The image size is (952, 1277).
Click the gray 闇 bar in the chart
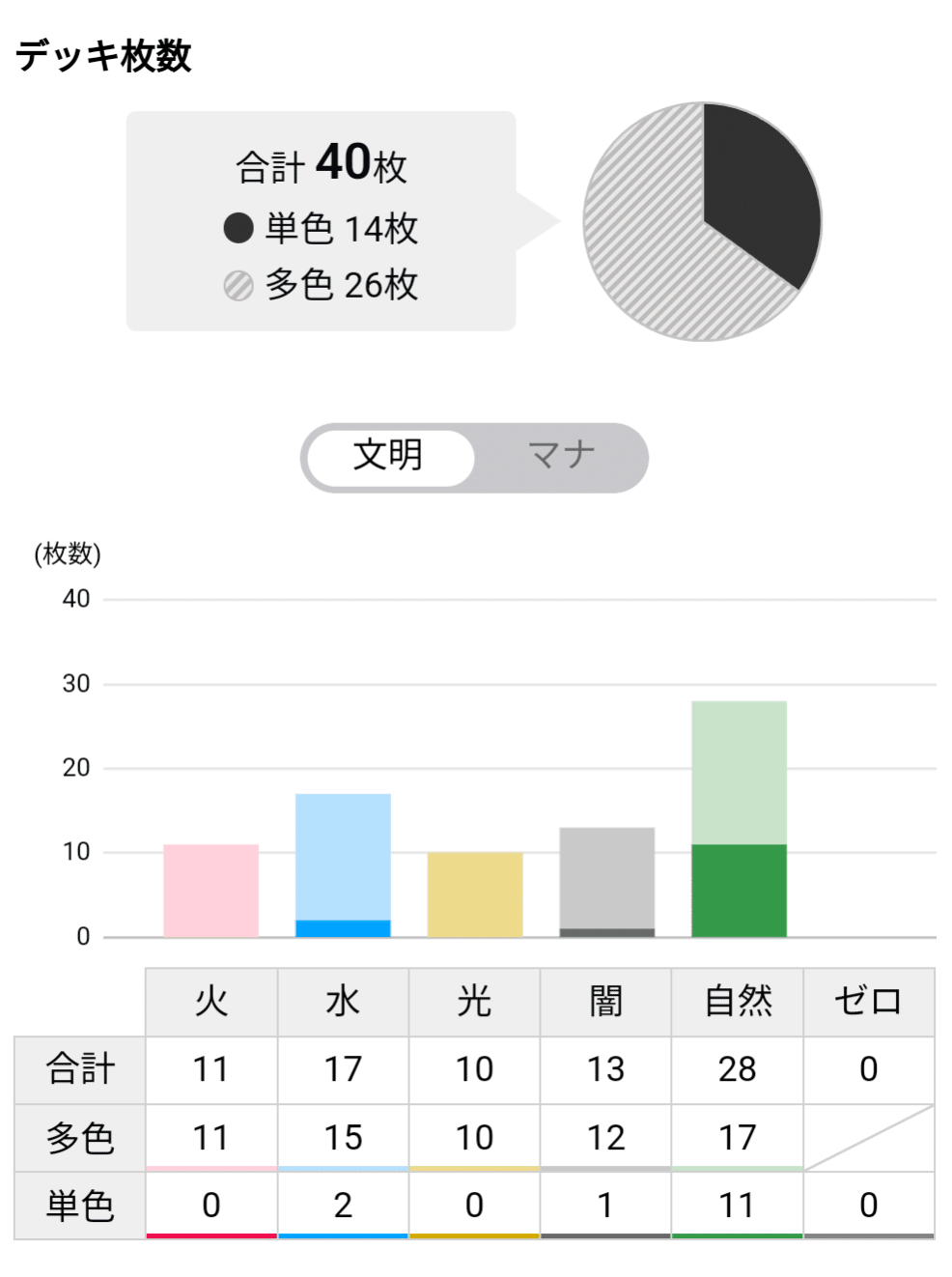tap(606, 879)
